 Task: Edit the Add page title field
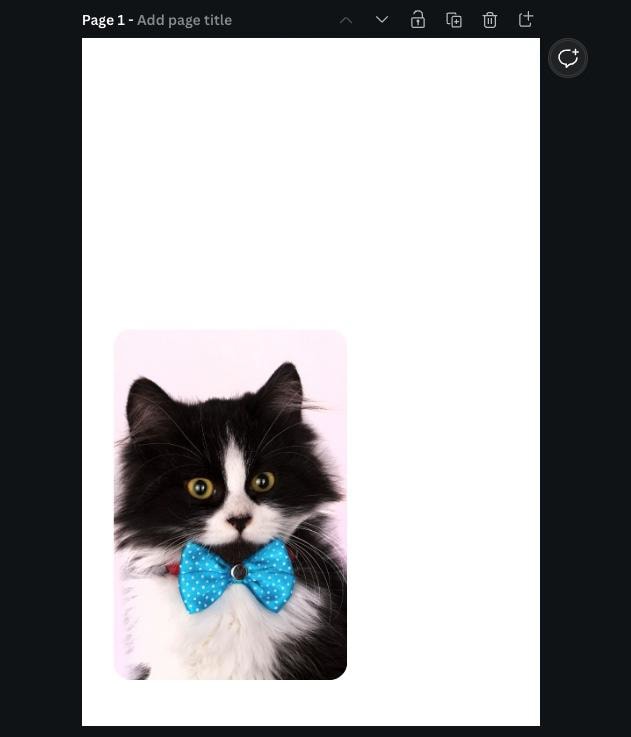(x=184, y=20)
